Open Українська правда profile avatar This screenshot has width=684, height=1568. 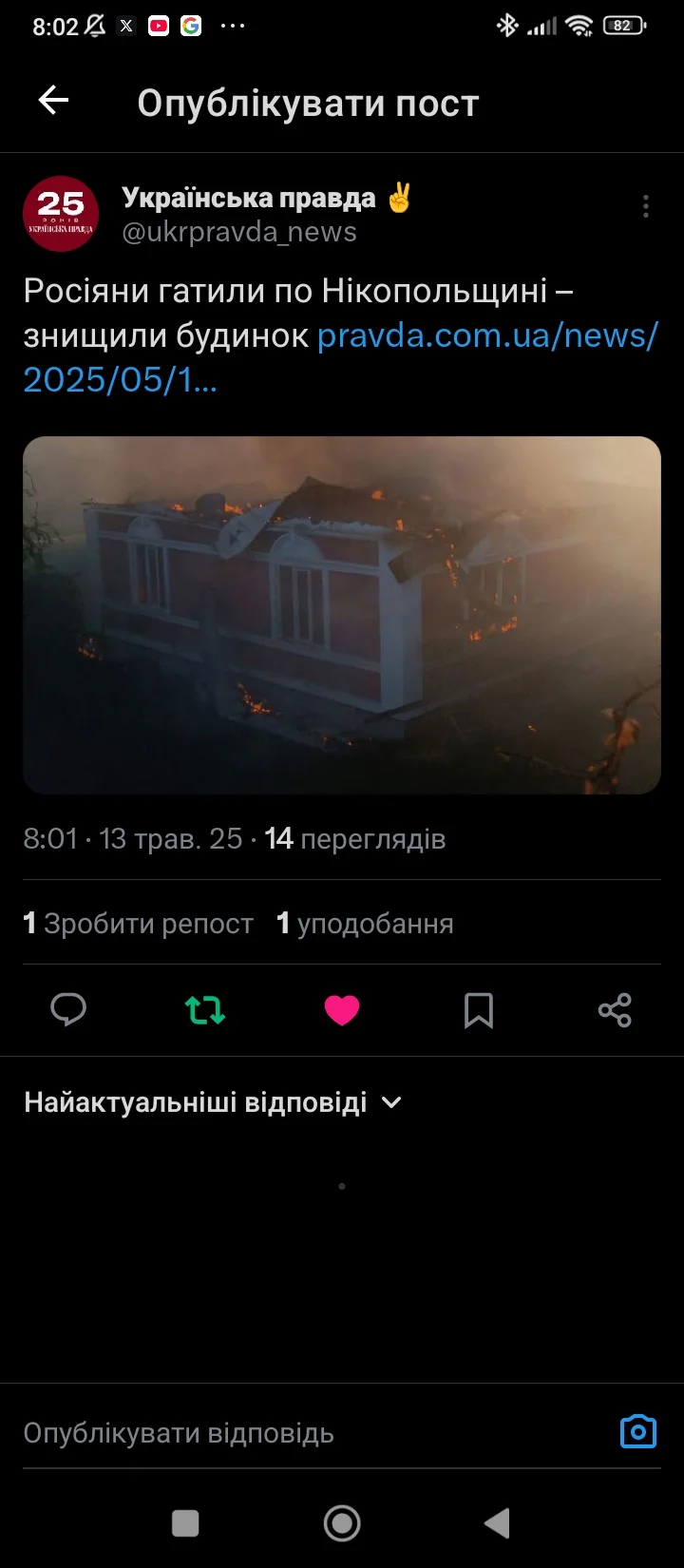(x=61, y=214)
